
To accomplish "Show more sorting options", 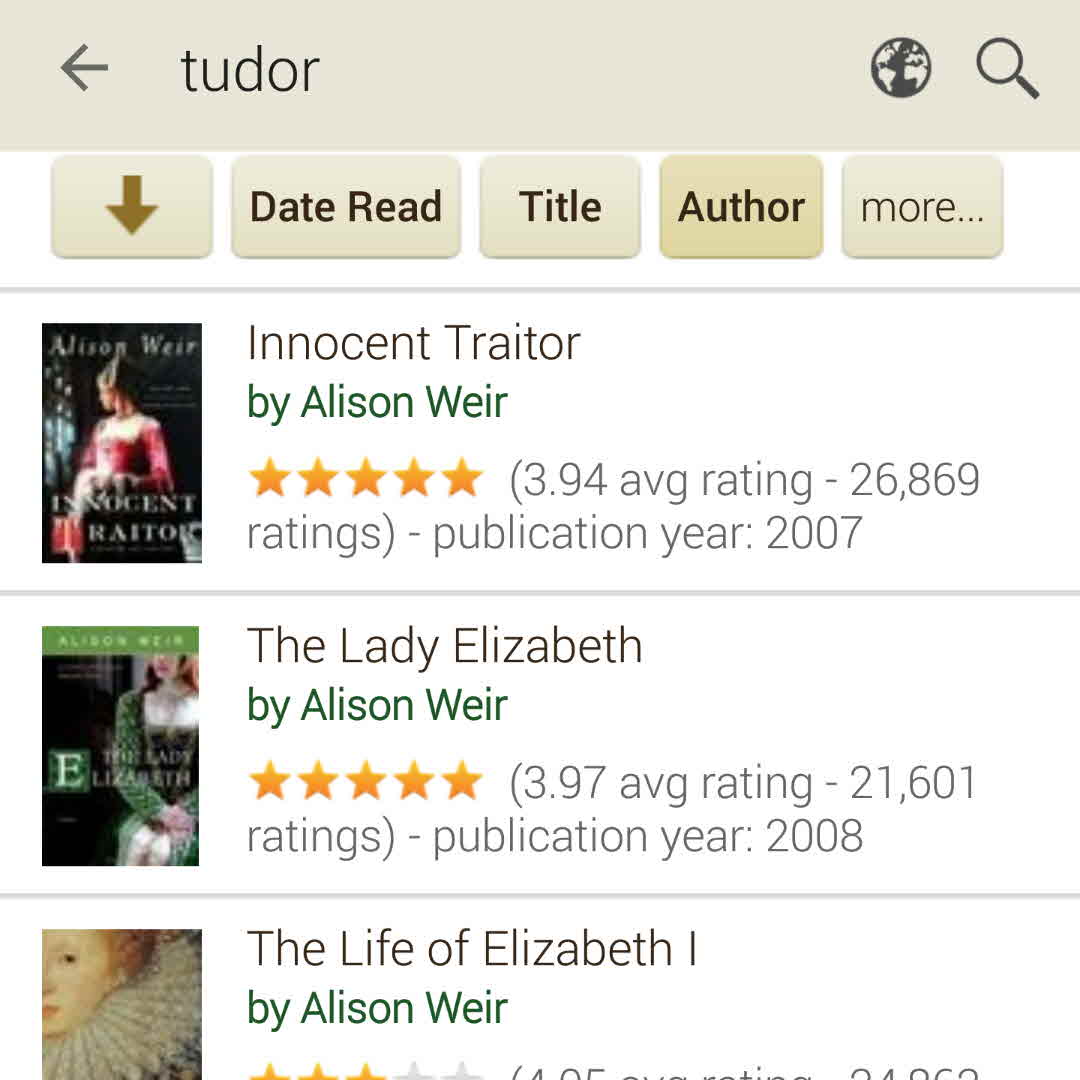I will click(x=922, y=206).
